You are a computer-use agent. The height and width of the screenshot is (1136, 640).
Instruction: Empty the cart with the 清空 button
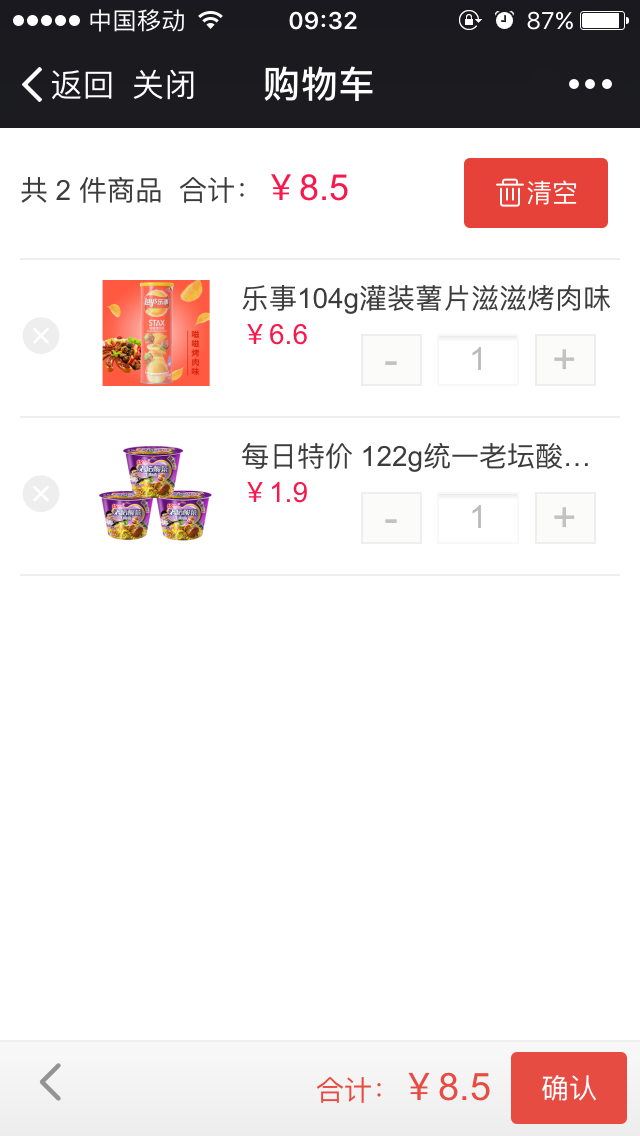[536, 193]
